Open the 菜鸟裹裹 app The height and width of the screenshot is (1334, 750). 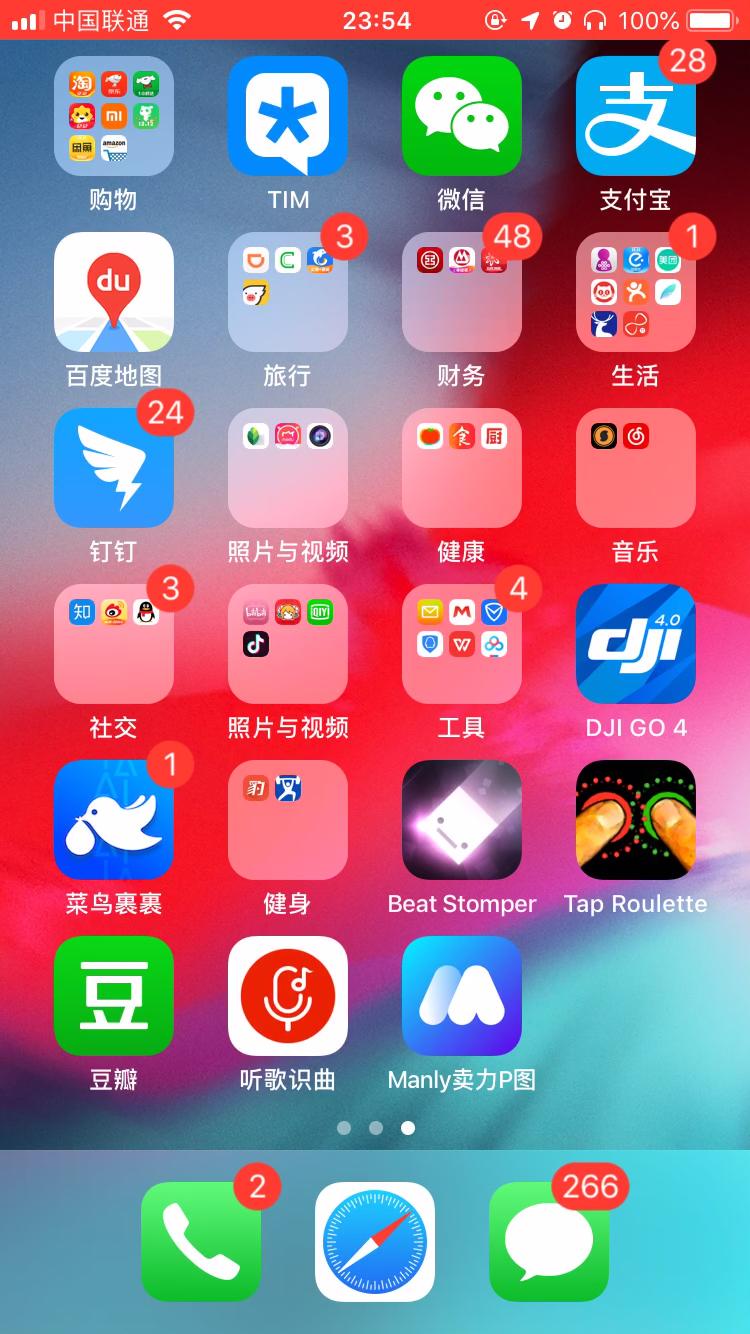(x=113, y=820)
